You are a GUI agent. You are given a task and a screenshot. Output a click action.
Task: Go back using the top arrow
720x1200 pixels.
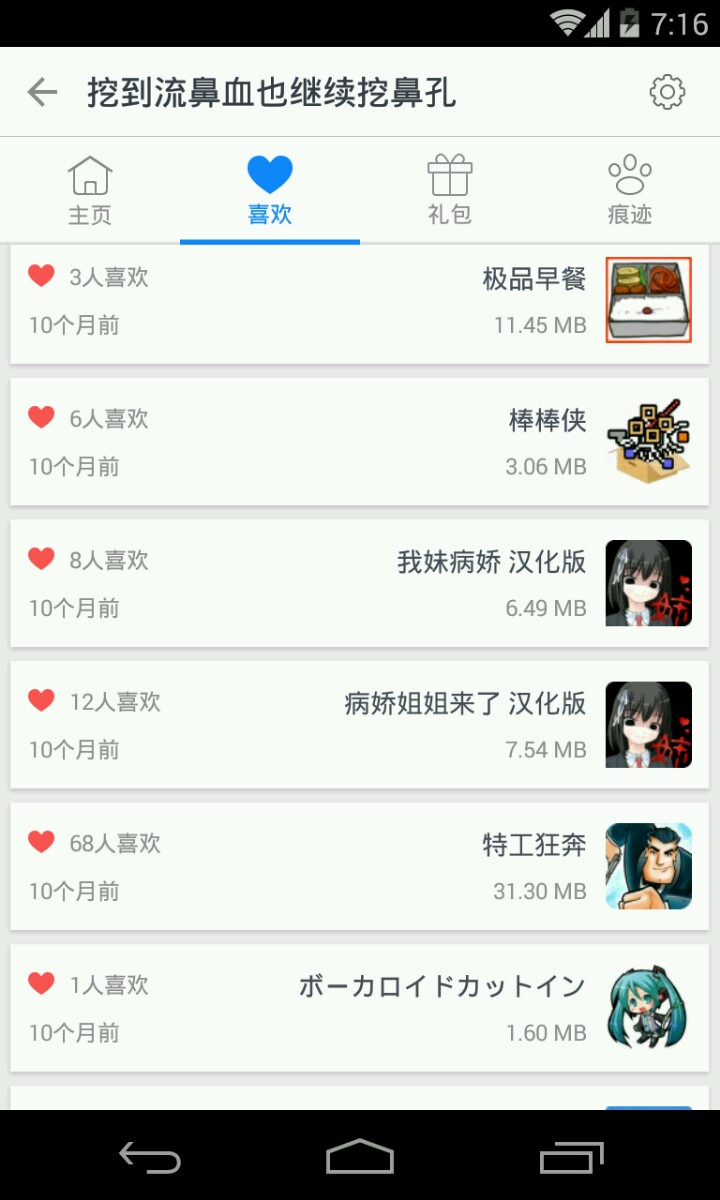pos(42,93)
